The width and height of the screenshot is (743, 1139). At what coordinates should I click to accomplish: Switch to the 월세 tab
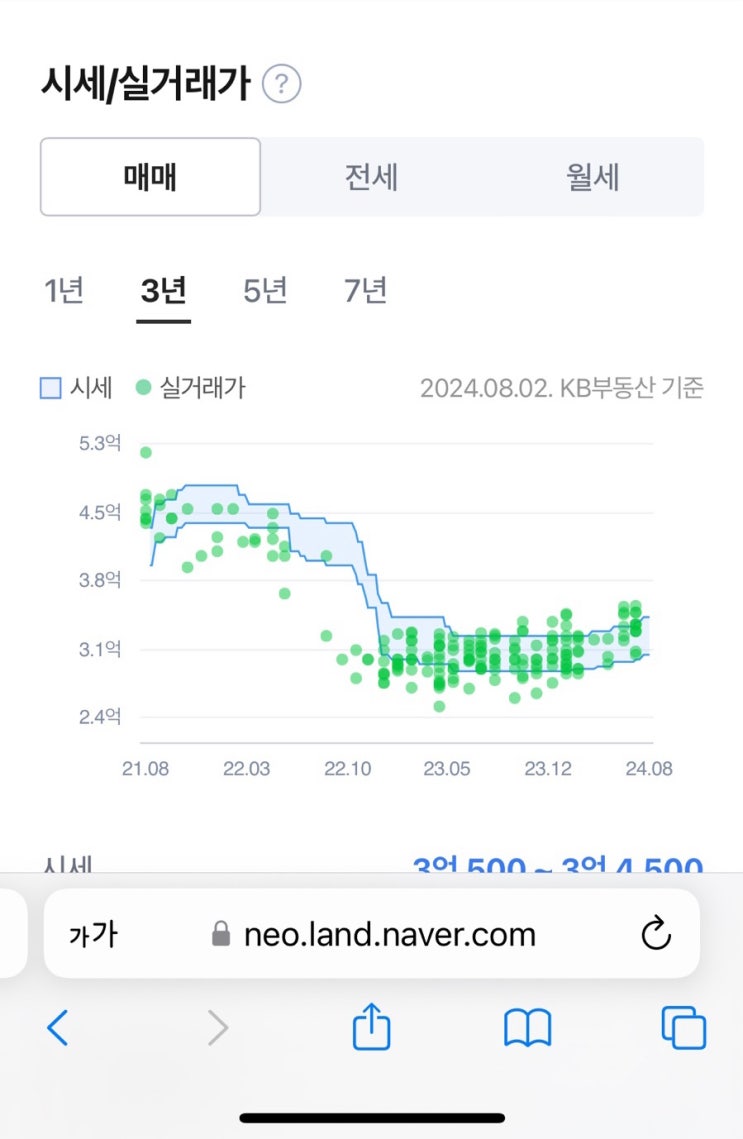click(593, 177)
